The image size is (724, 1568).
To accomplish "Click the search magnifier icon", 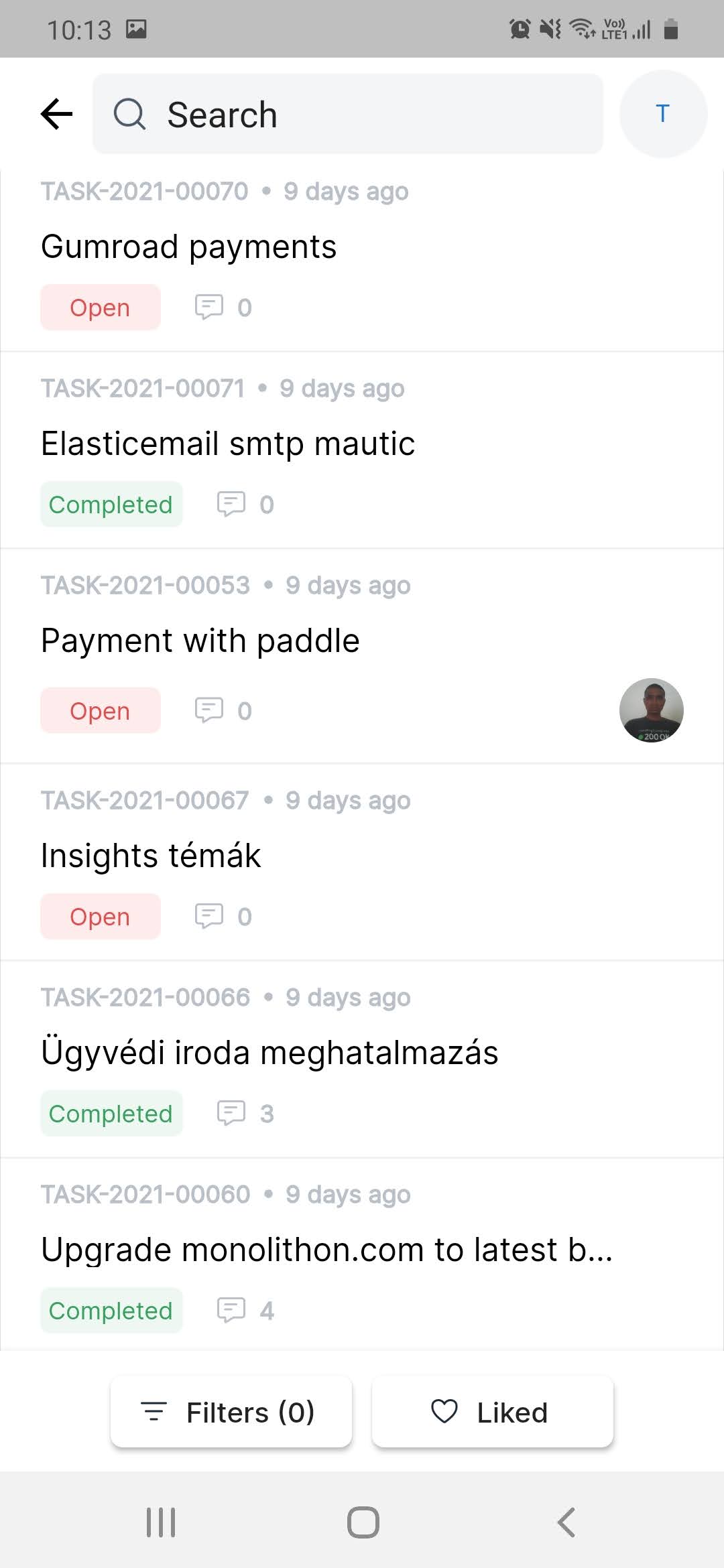I will (130, 114).
